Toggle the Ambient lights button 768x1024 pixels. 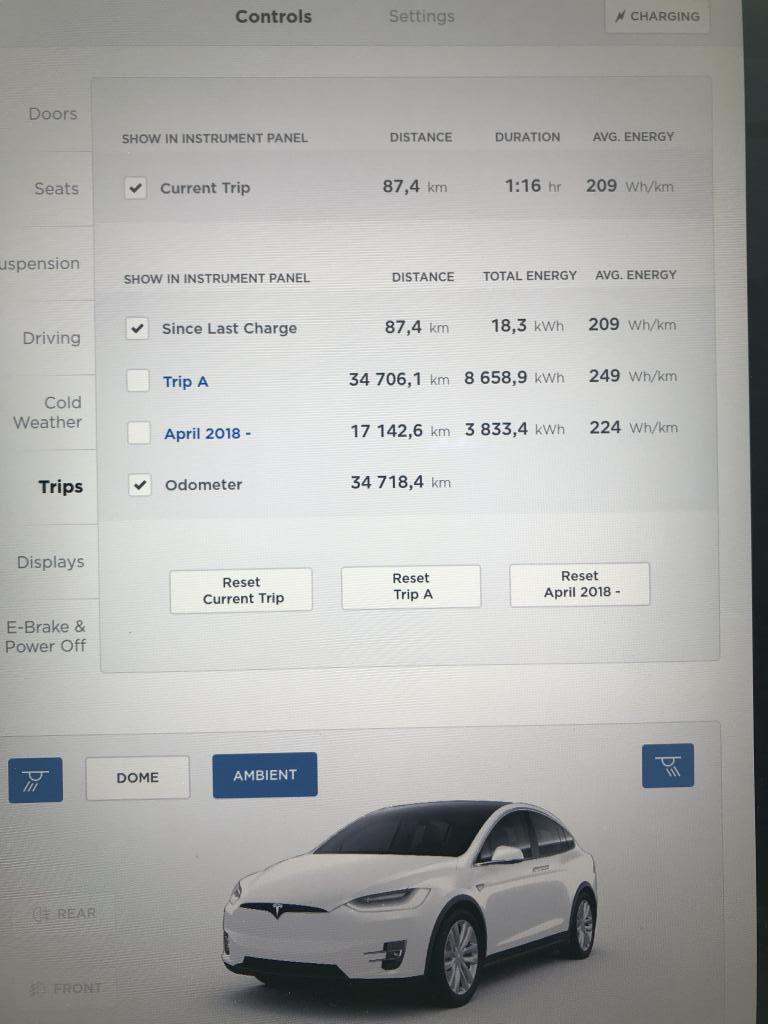point(265,775)
